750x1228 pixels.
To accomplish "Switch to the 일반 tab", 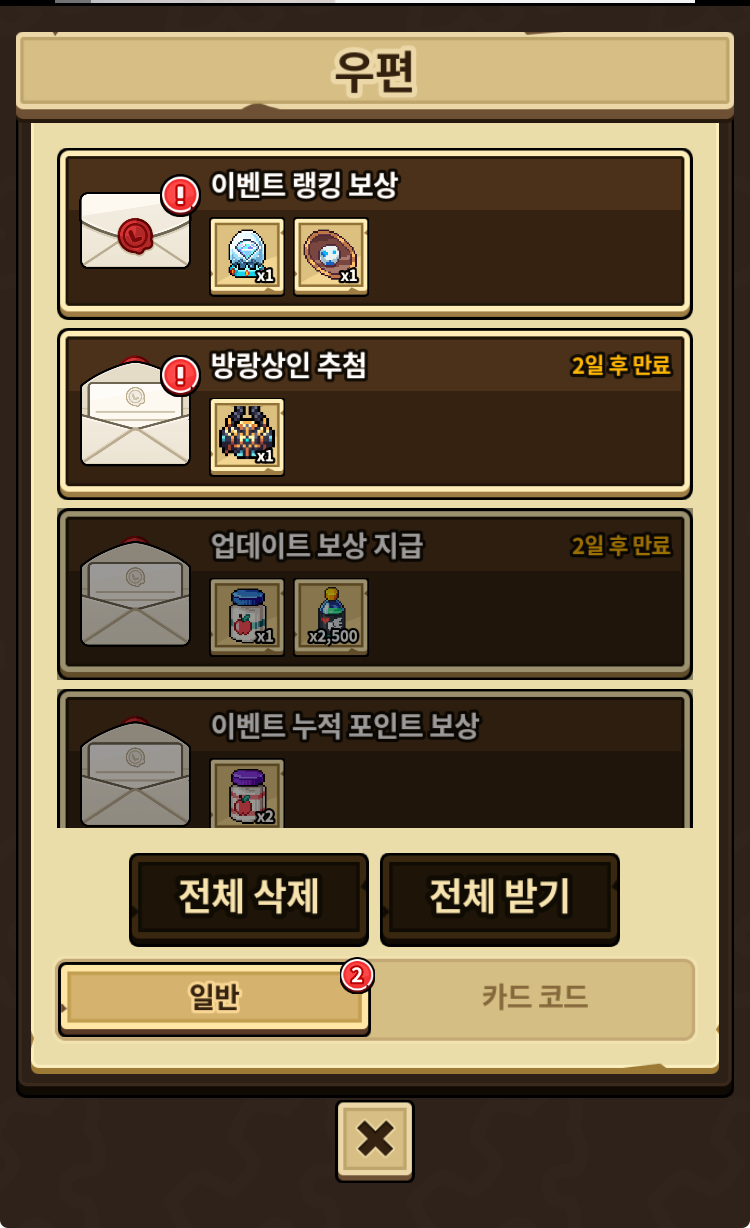I will tap(214, 997).
